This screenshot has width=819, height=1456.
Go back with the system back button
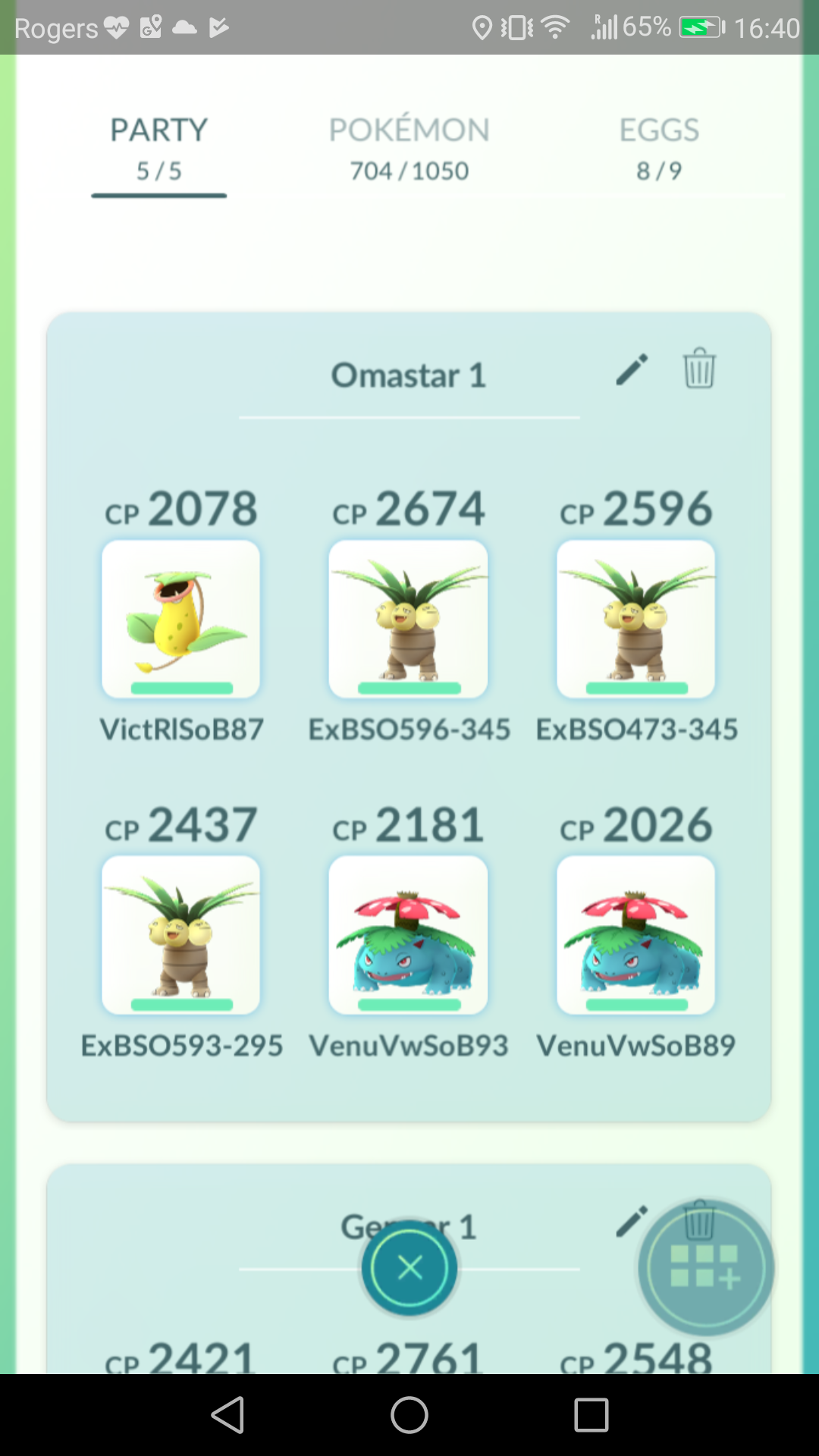coord(227,1415)
